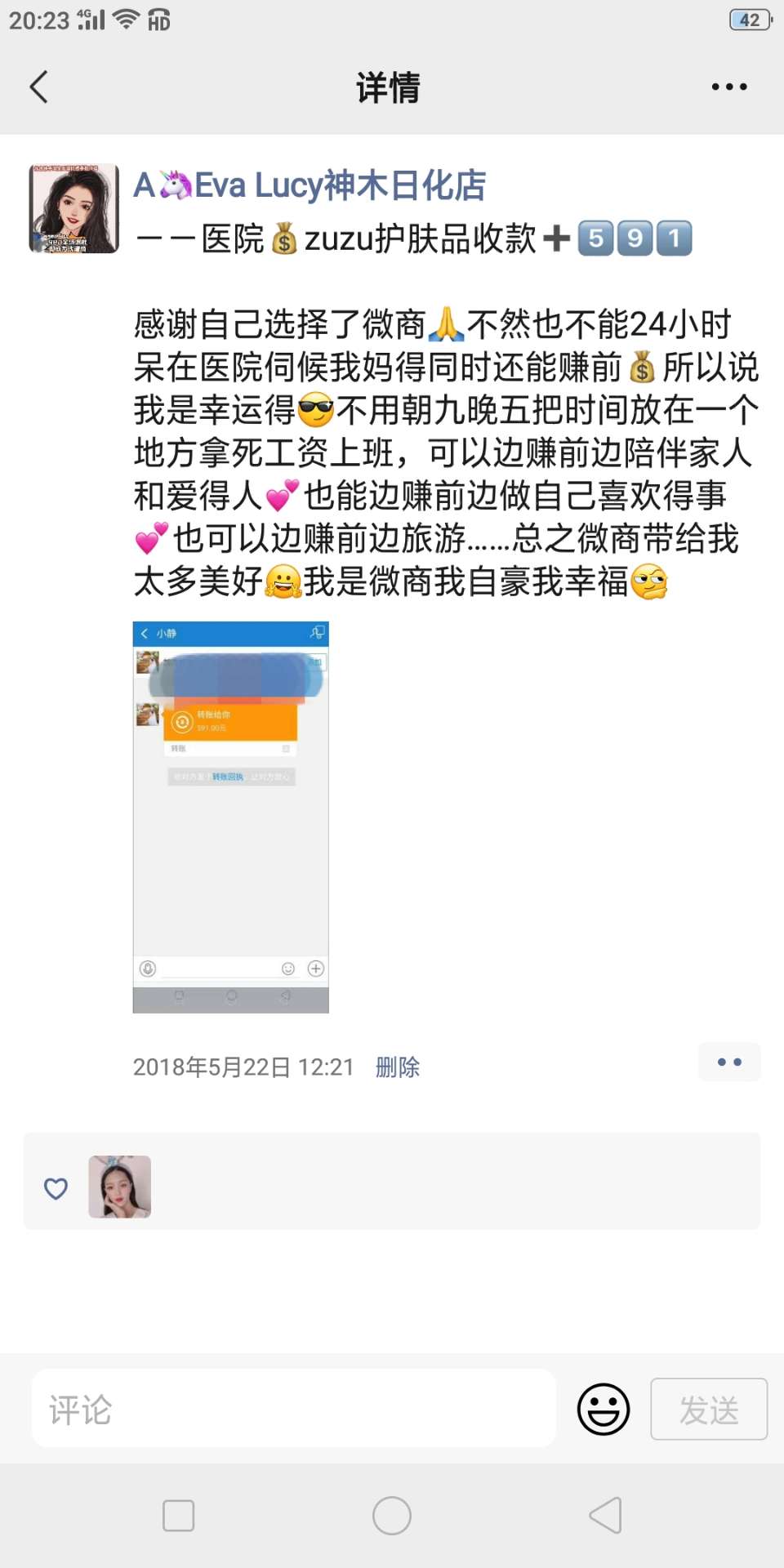Open the like and comment popup button

[x=728, y=1062]
